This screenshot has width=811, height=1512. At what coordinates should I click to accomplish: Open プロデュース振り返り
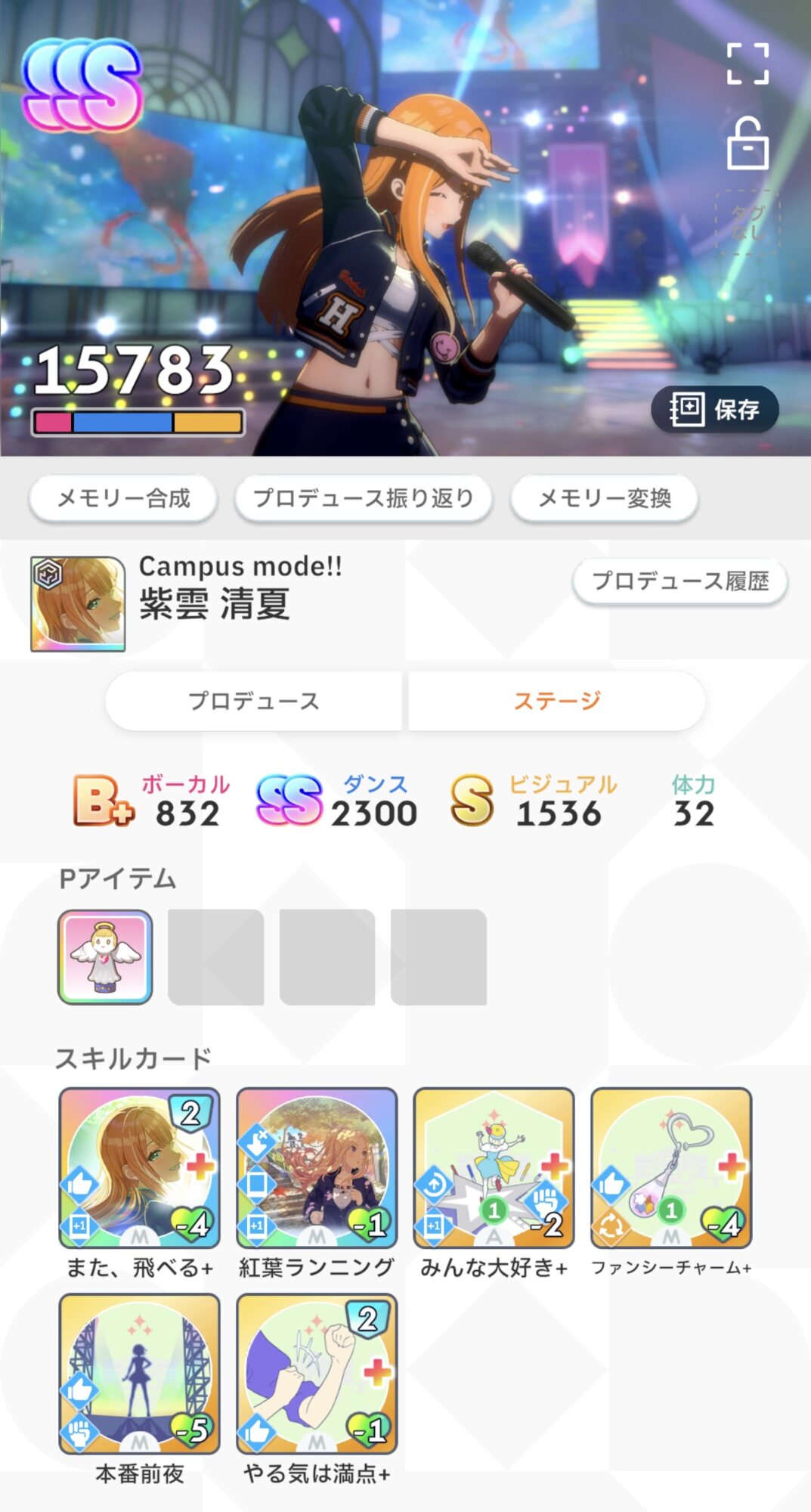(x=364, y=498)
